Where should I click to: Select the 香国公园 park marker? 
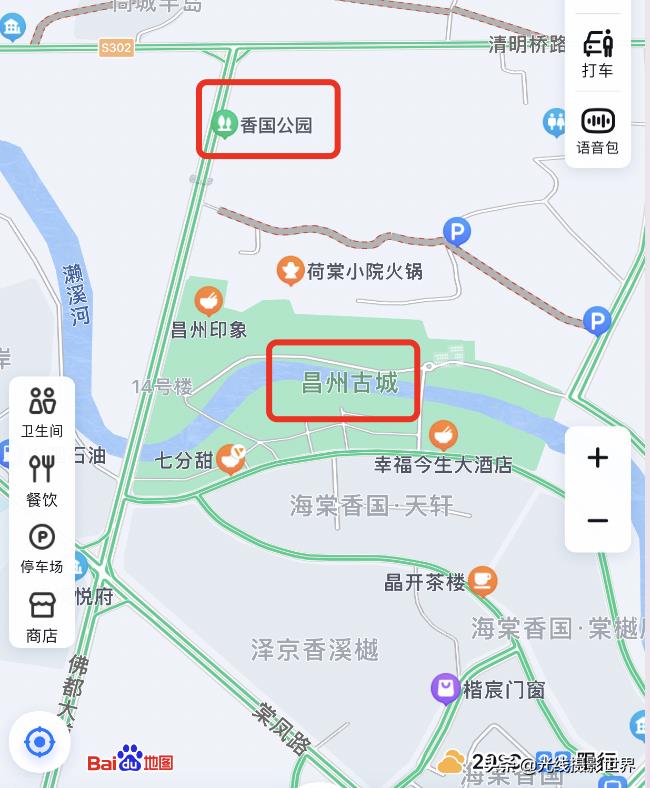pos(223,124)
